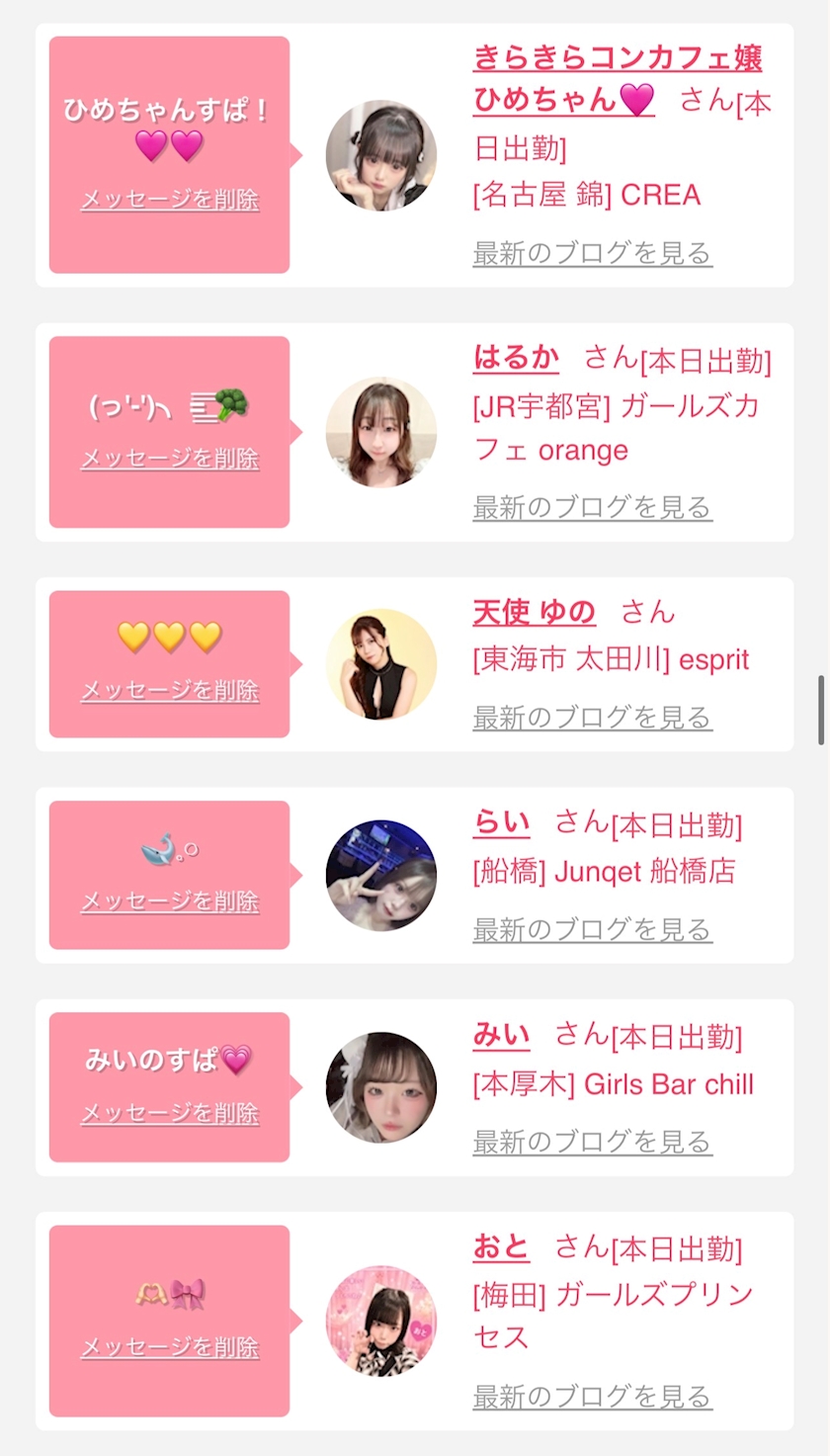
Task: View latest blog of CREA's ひめちゃん
Action: [592, 253]
